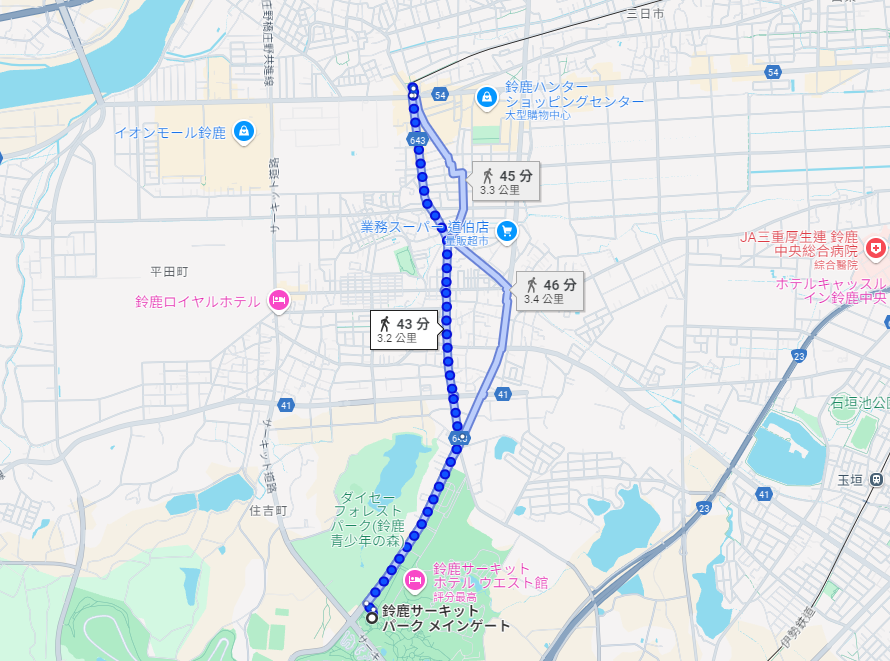Open 鈴鹿ハンター ショッピングセンター pin

(486, 97)
